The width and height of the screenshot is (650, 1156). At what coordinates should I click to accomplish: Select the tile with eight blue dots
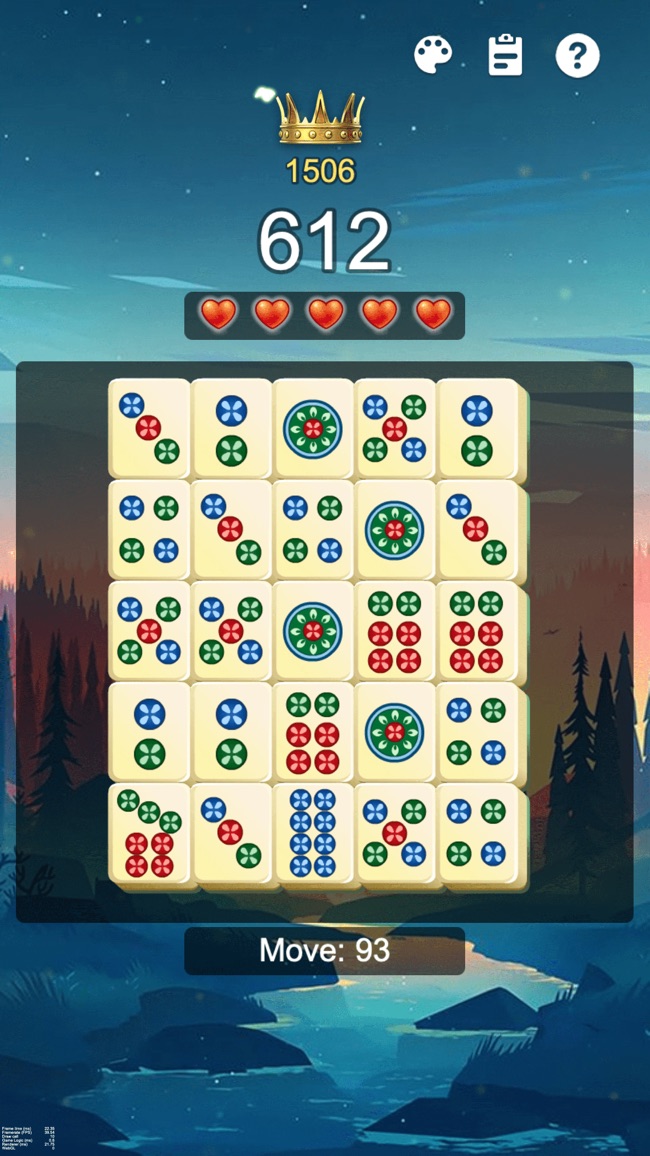(x=313, y=833)
